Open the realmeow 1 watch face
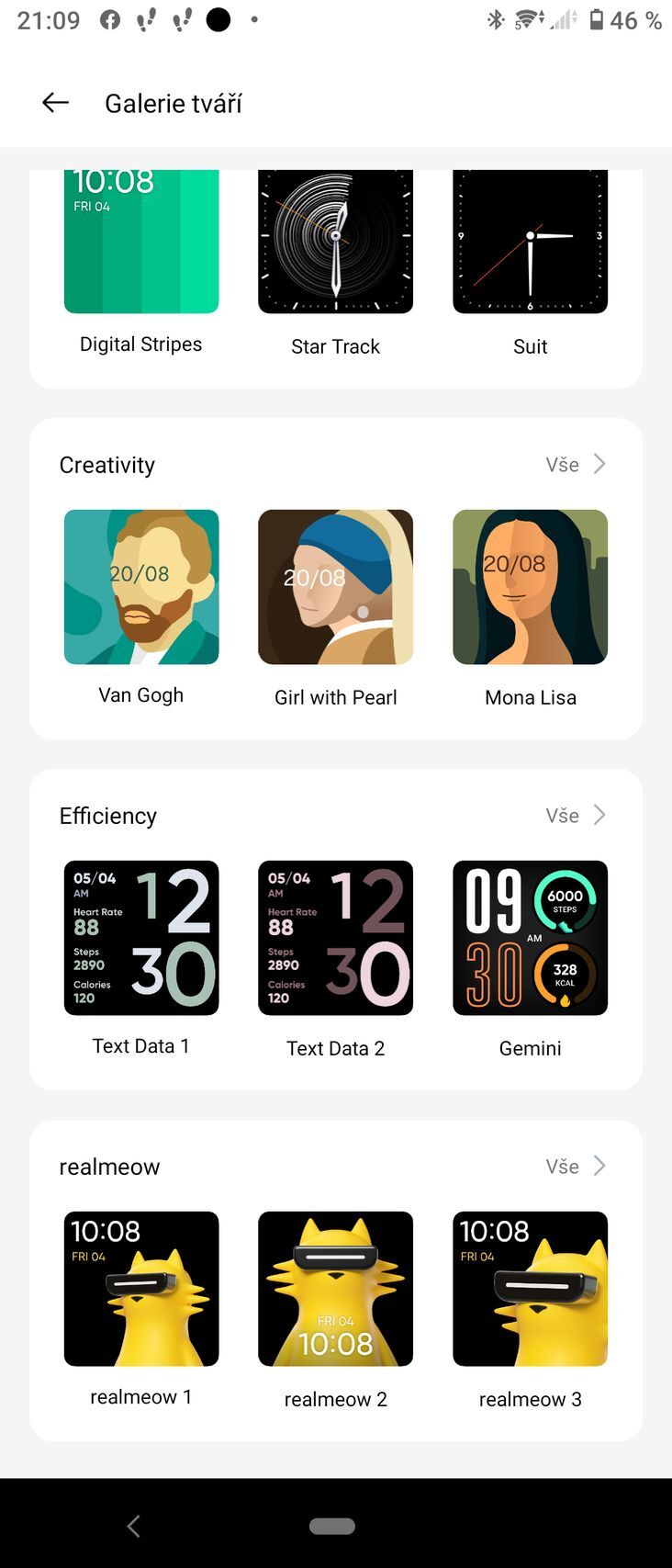Screen dimensions: 672x1568 (140, 1288)
